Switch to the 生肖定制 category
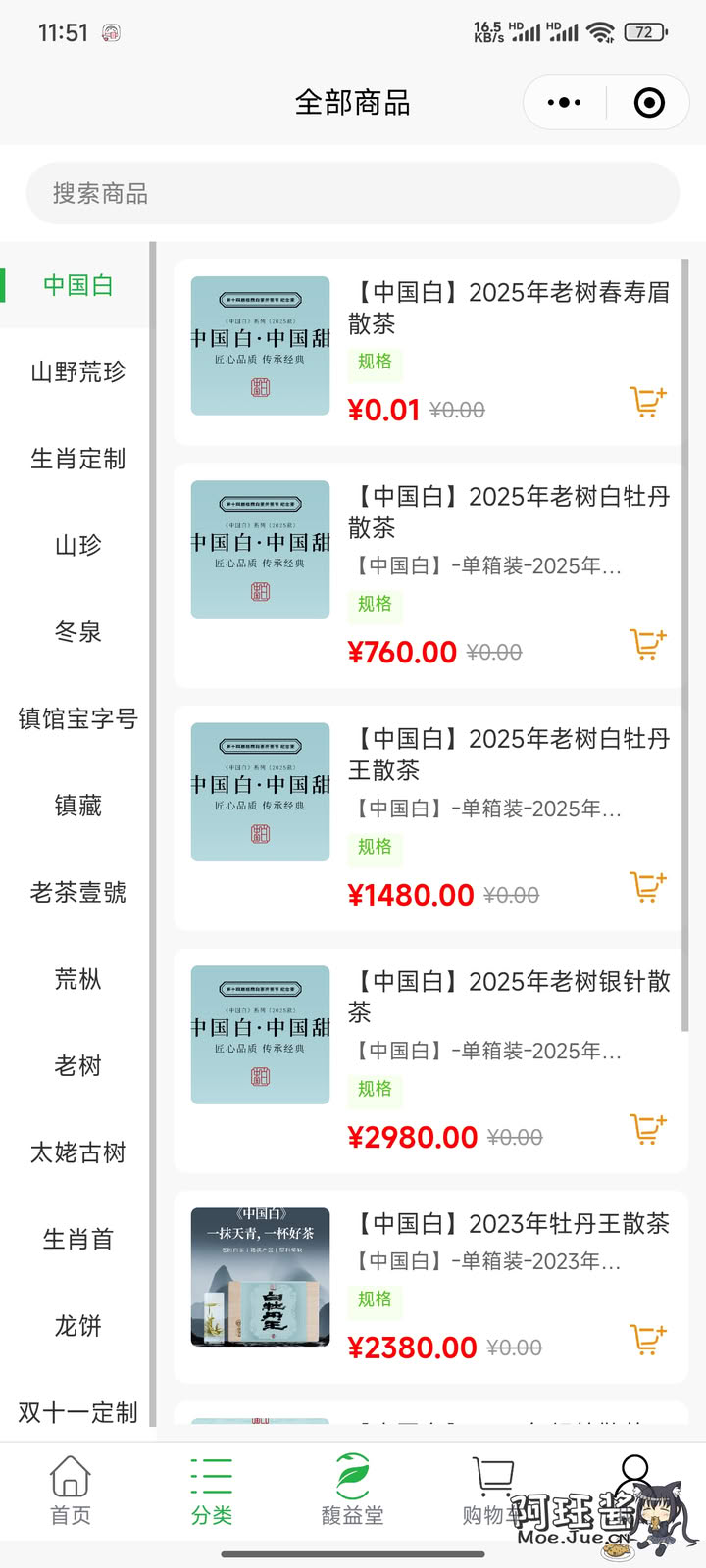The height and width of the screenshot is (1568, 706). [77, 459]
